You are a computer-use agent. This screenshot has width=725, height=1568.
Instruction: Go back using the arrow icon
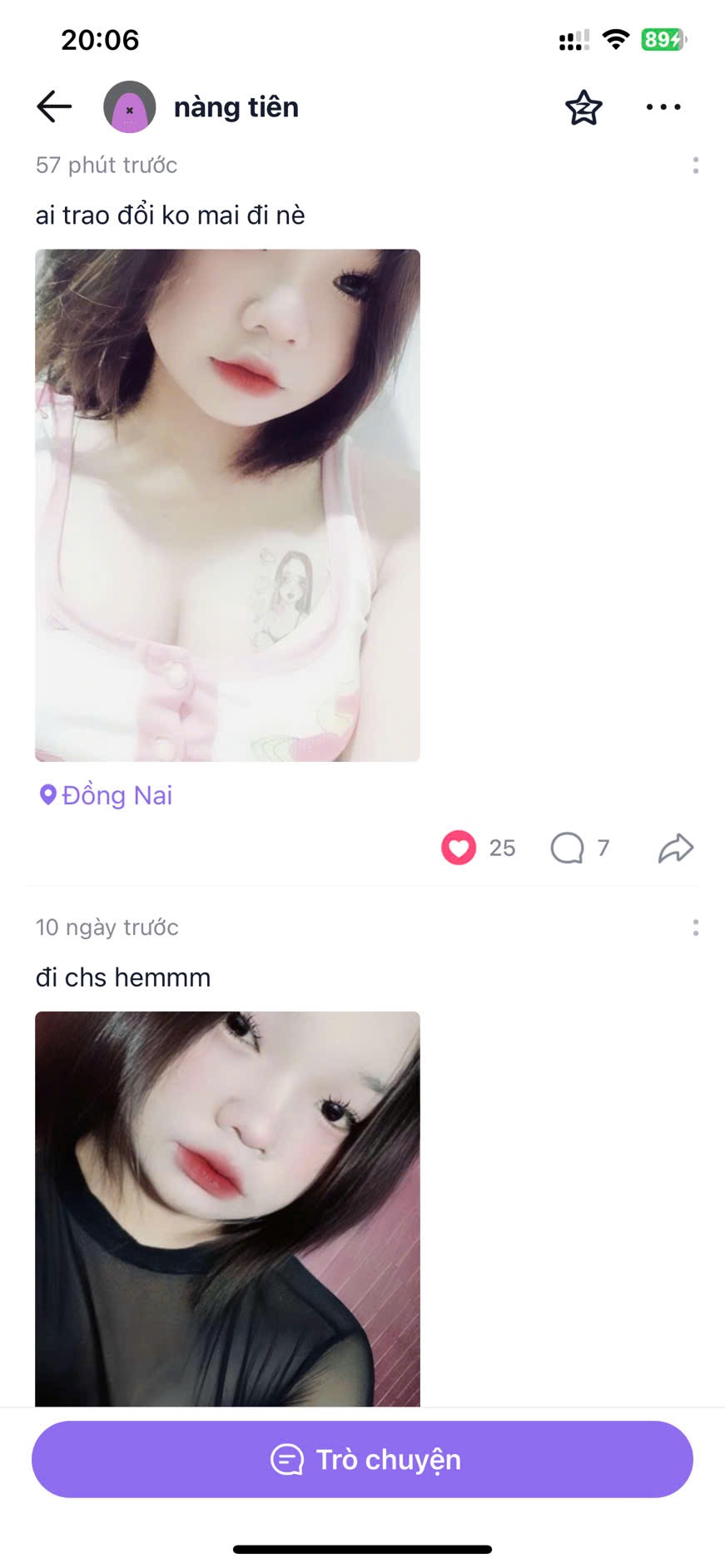pos(54,106)
